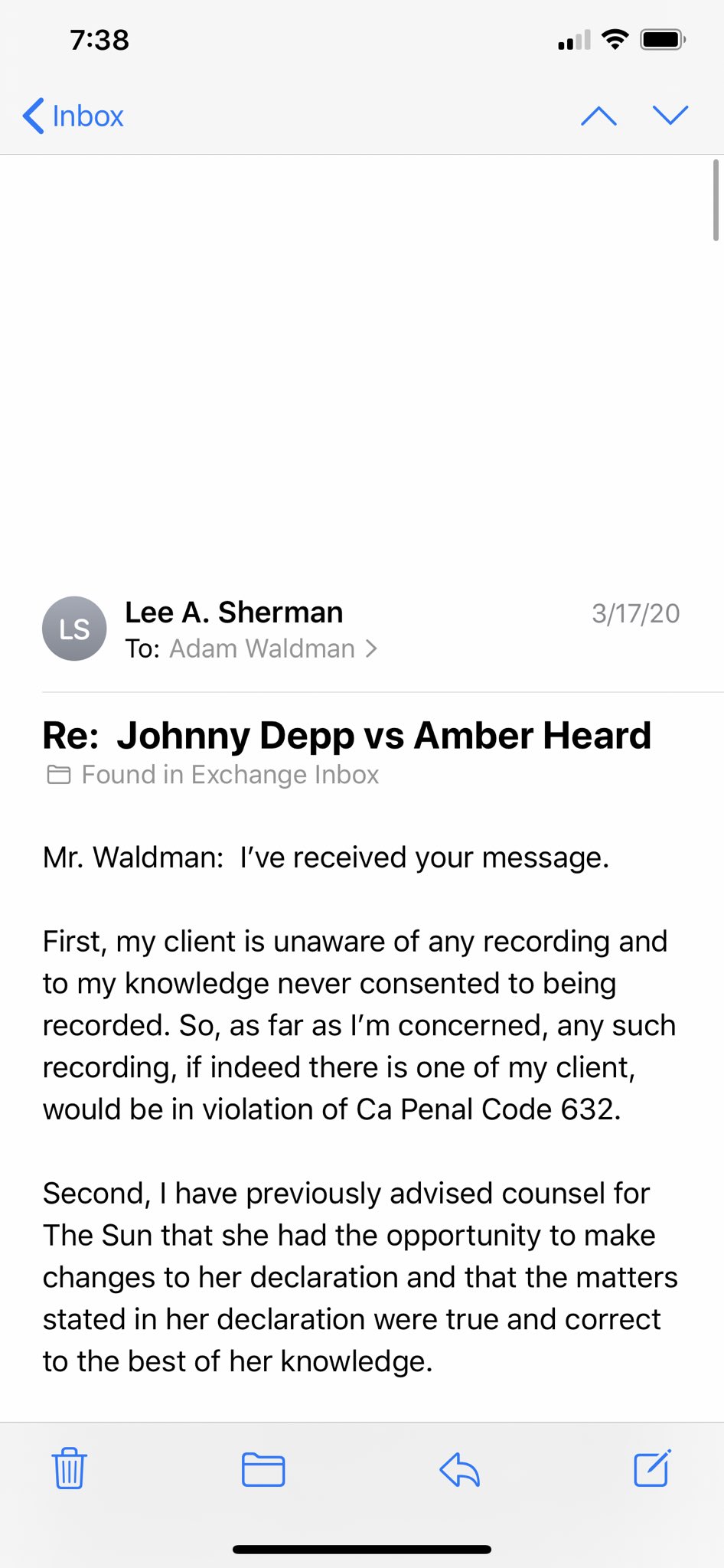The width and height of the screenshot is (724, 1568).
Task: Move this message to a folder
Action: coord(263,1469)
